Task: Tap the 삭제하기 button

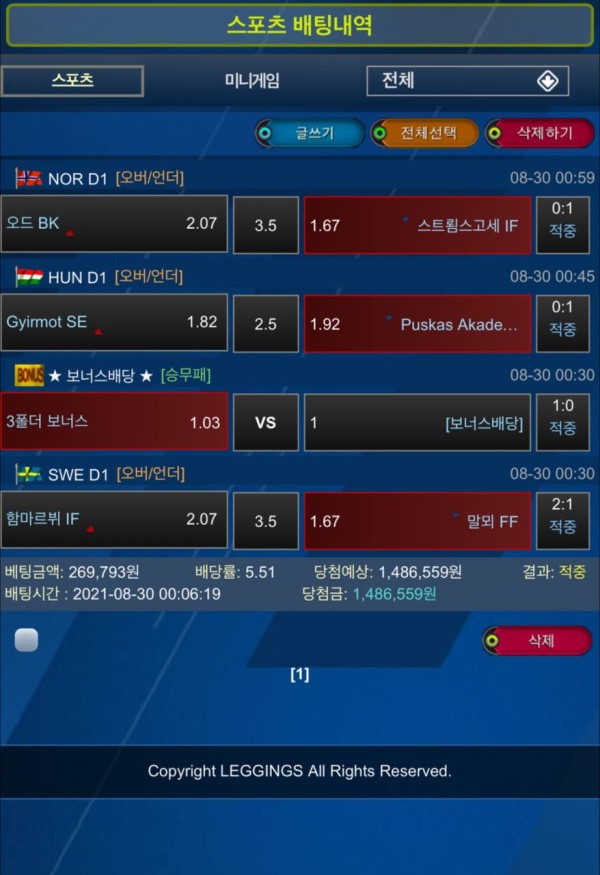Action: tap(539, 133)
